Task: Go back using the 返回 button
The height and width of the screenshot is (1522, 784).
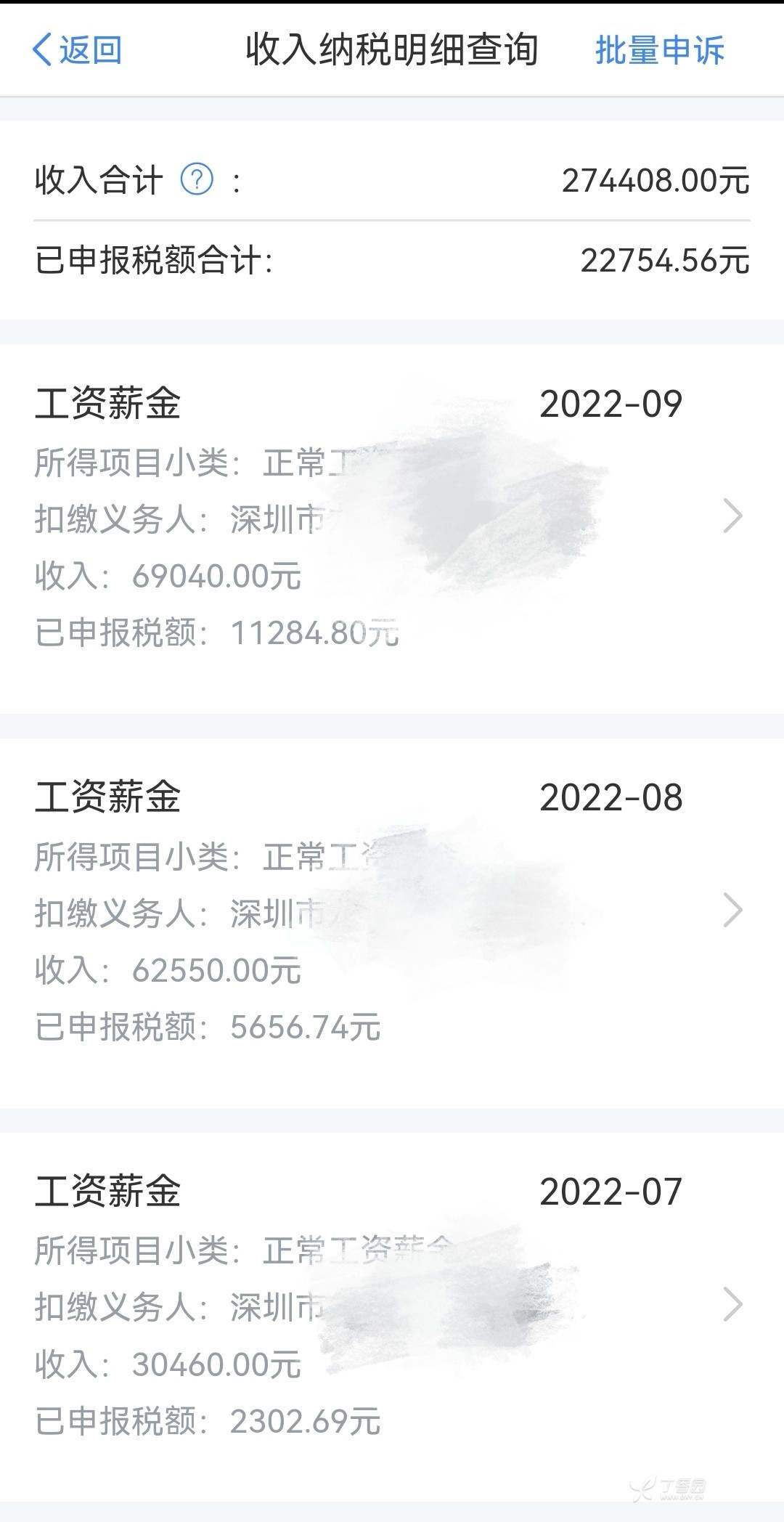Action: click(77, 50)
